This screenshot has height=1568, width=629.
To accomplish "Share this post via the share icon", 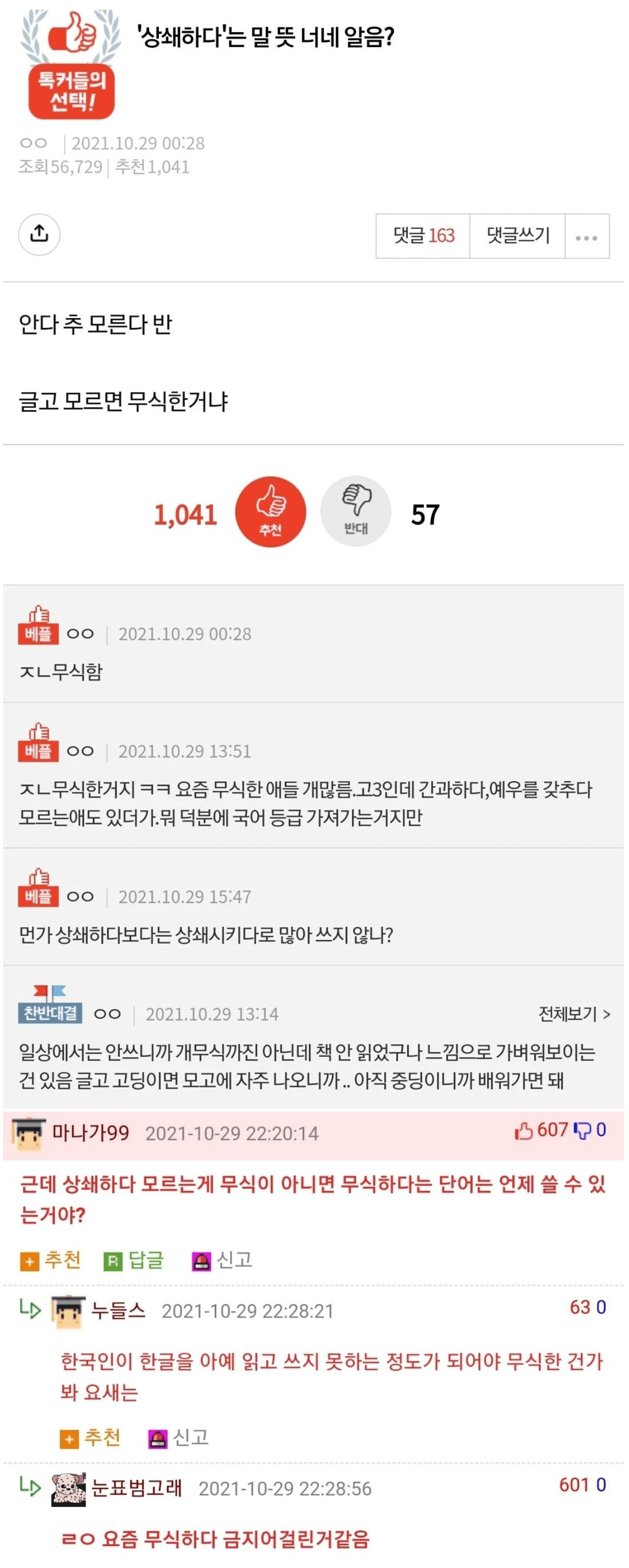I will click(39, 234).
